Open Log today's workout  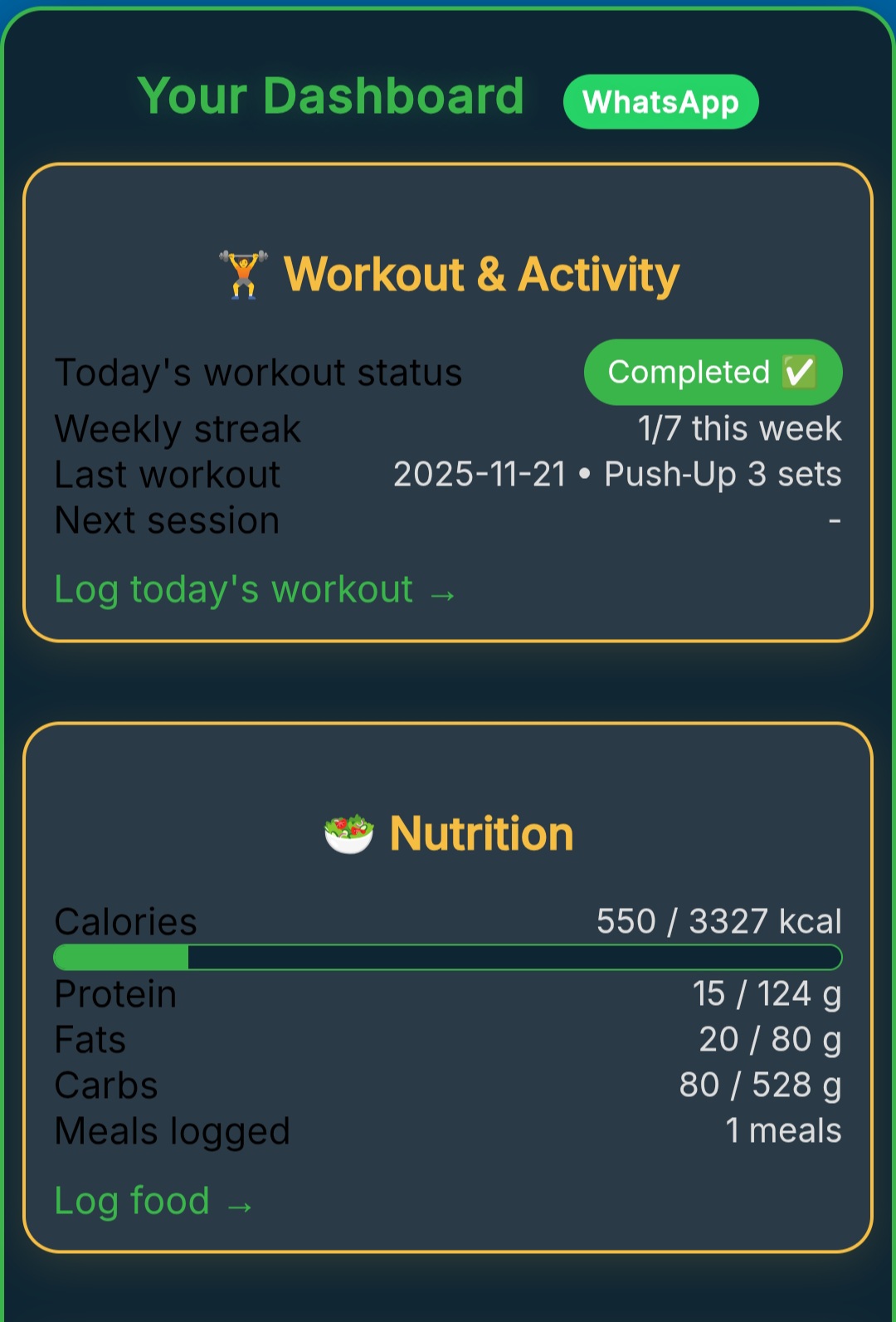tap(233, 589)
